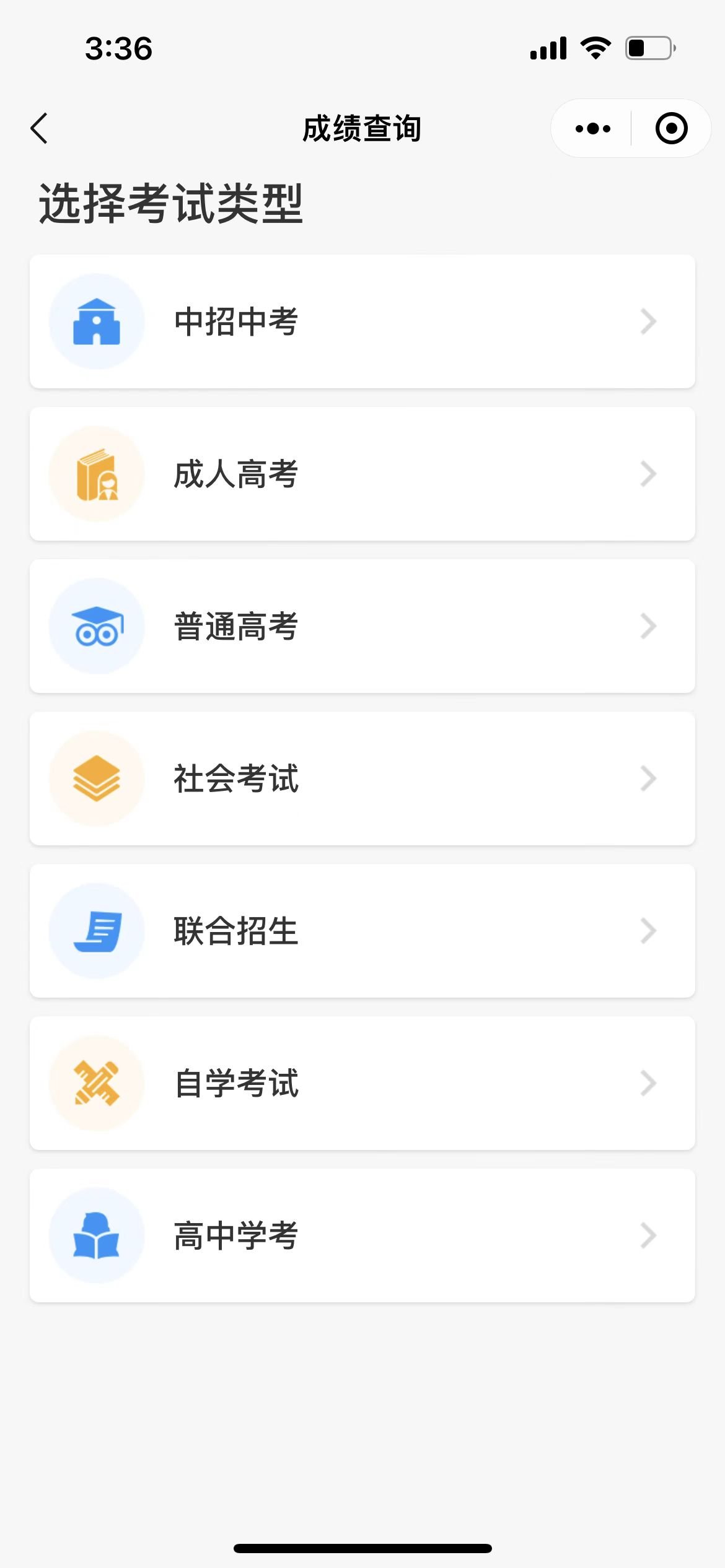Open 中招中考 score lookup

362,321
